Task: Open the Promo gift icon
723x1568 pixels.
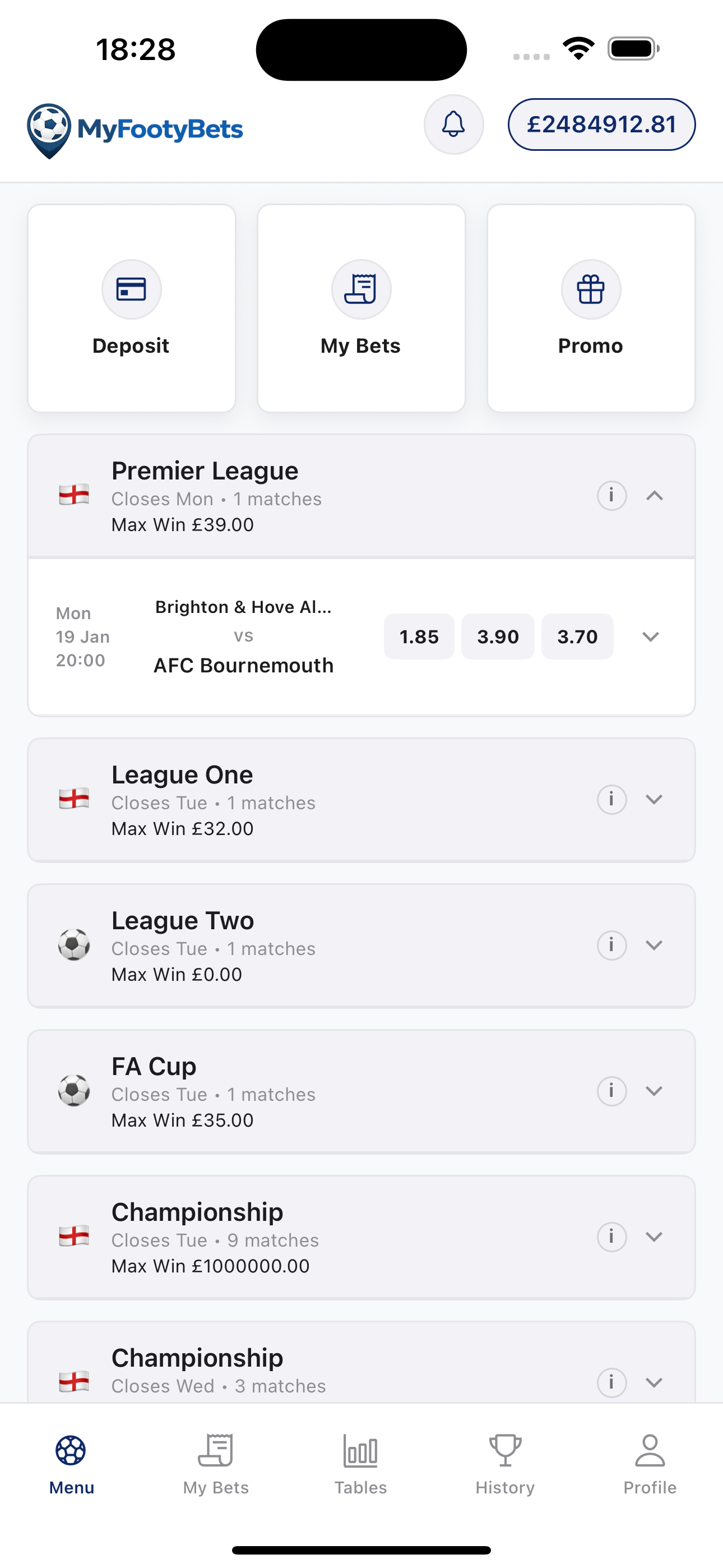Action: click(x=590, y=289)
